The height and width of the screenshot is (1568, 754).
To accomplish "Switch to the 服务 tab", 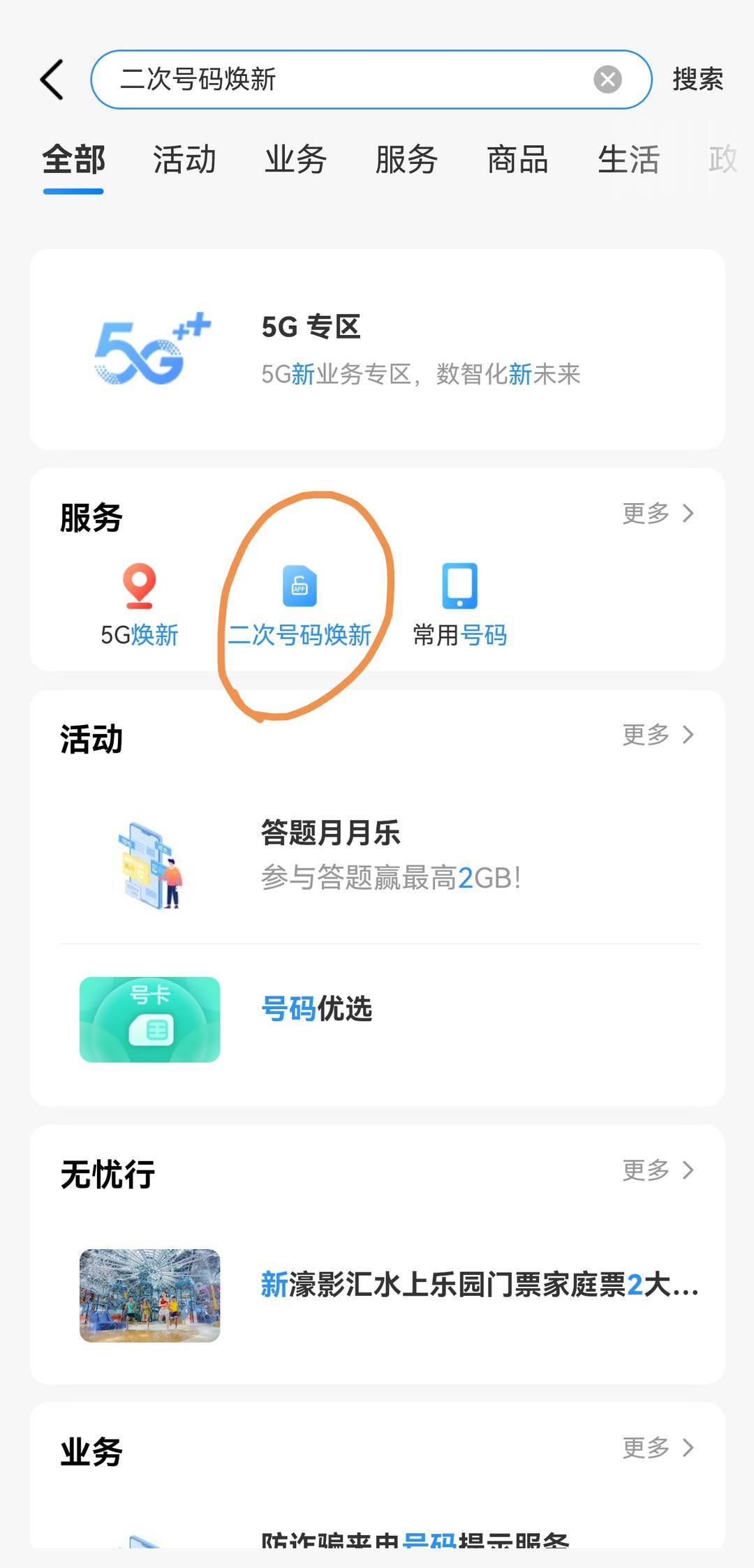I will click(x=406, y=160).
